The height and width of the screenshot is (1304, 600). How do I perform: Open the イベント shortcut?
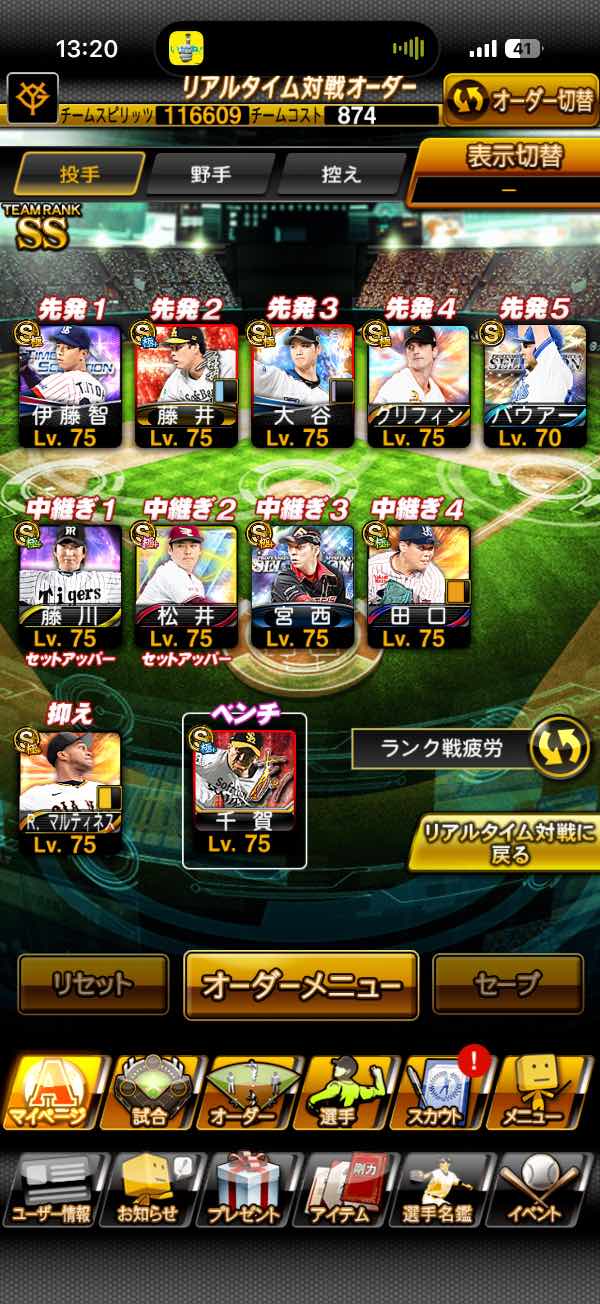(541, 1190)
